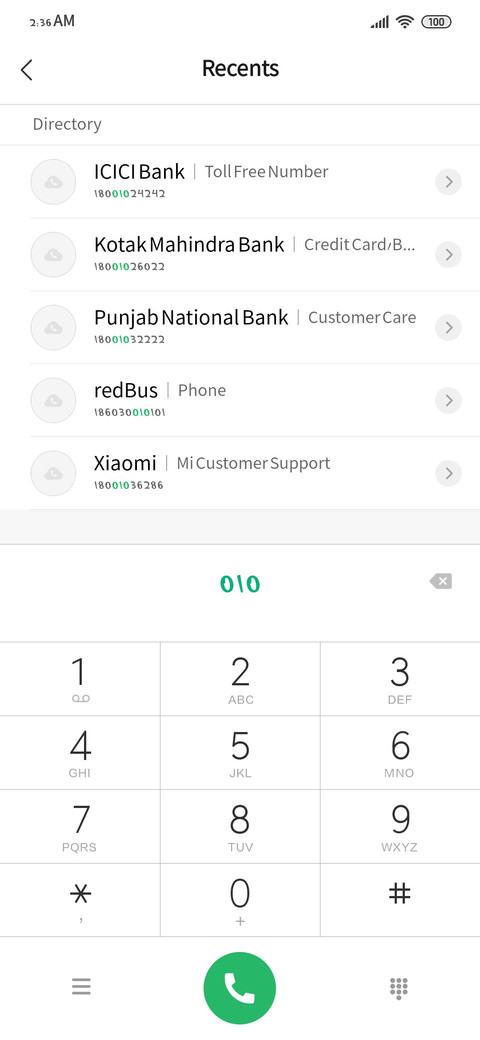480x1040 pixels.
Task: Enter digit 2 on the dial pad
Action: [x=240, y=679]
